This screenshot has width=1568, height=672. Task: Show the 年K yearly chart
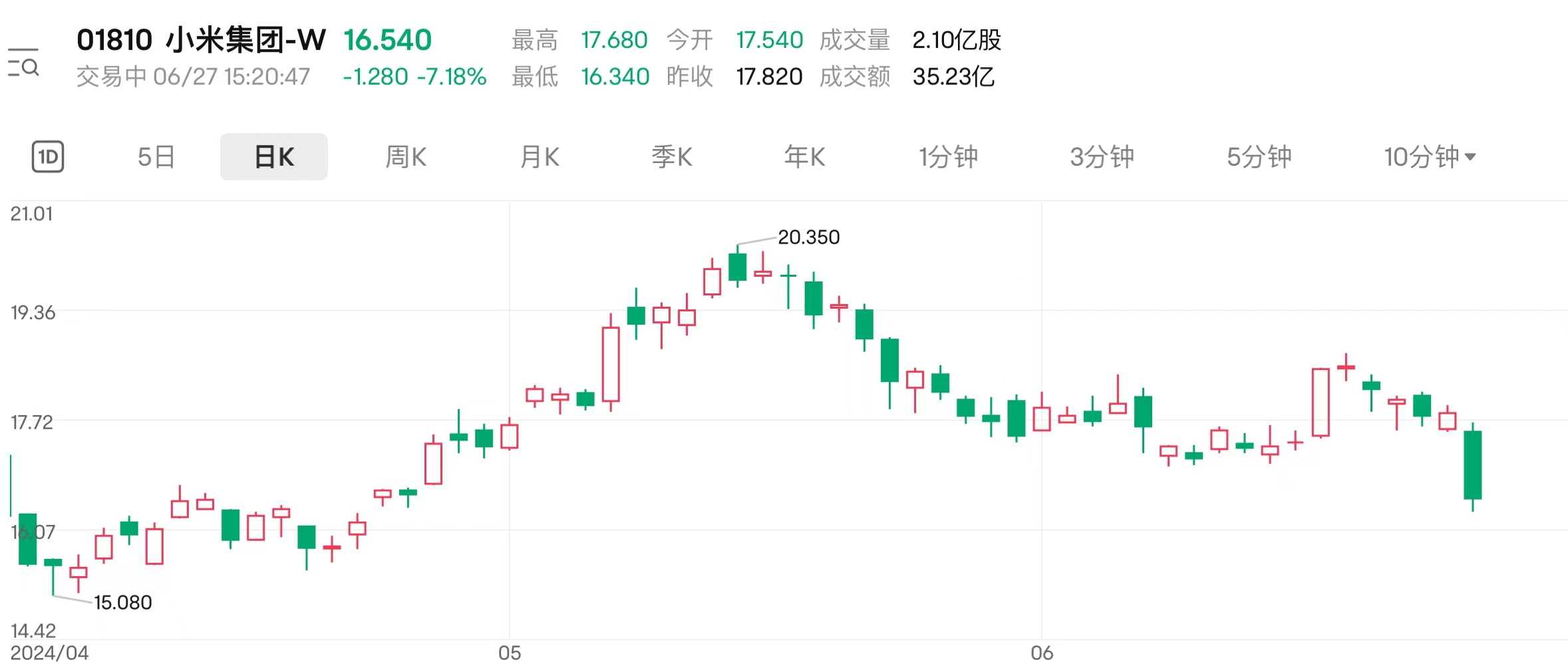[x=804, y=157]
